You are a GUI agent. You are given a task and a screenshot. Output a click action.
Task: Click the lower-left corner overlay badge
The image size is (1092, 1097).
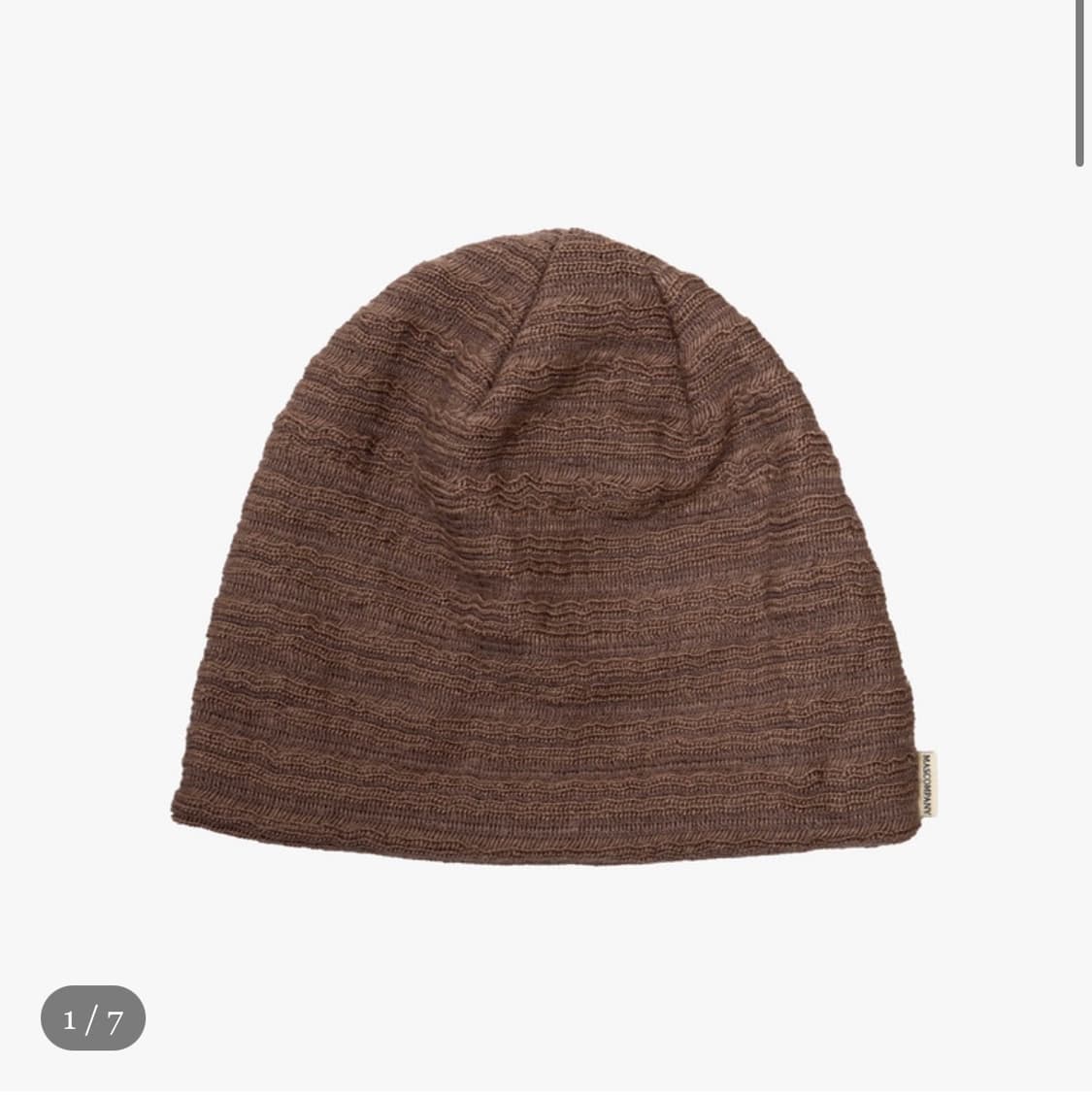[92, 1019]
